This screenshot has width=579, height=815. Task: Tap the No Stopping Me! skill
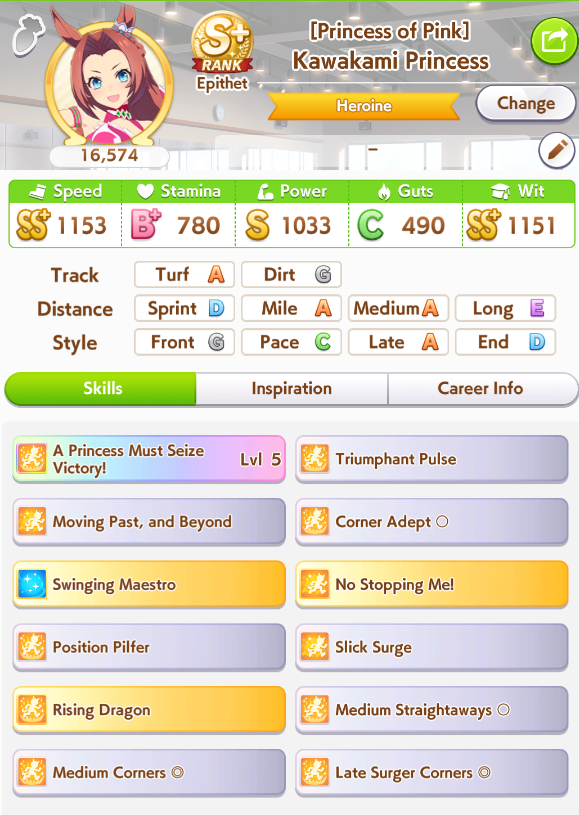point(431,584)
